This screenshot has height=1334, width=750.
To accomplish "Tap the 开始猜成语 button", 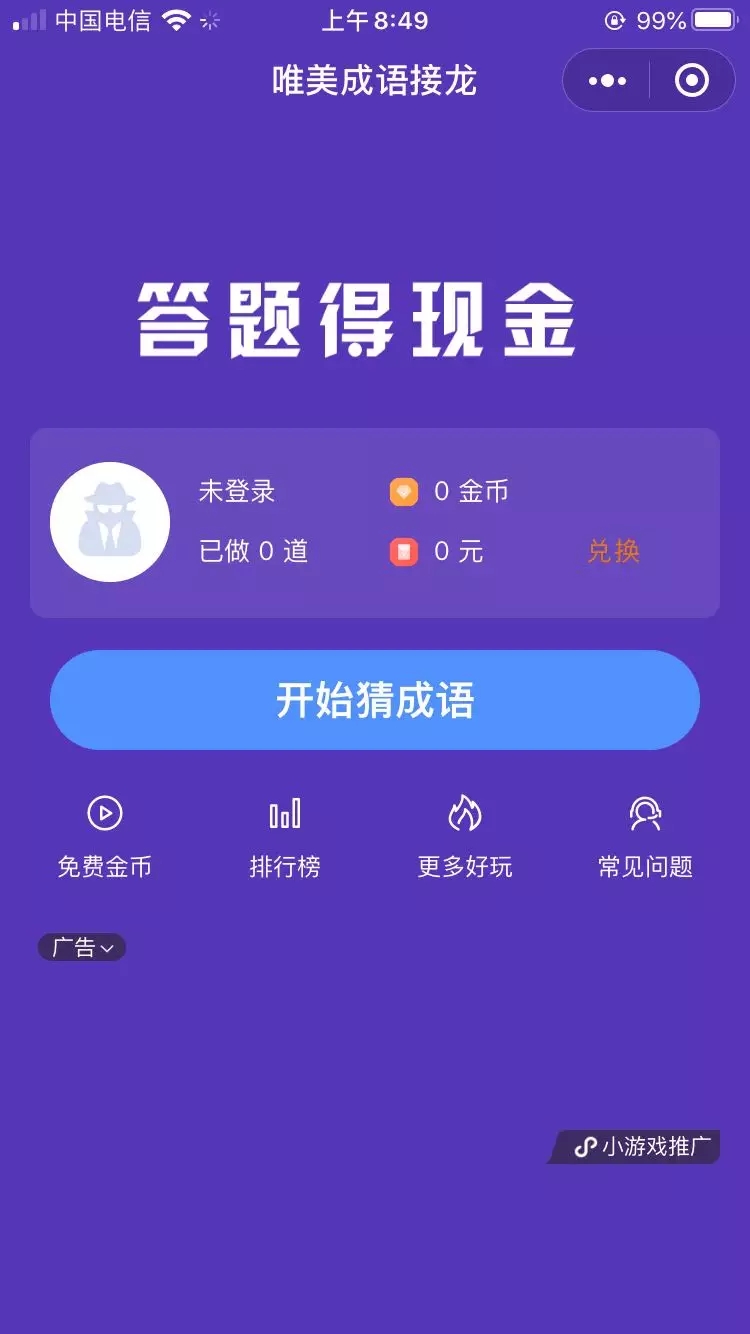I will coord(375,700).
